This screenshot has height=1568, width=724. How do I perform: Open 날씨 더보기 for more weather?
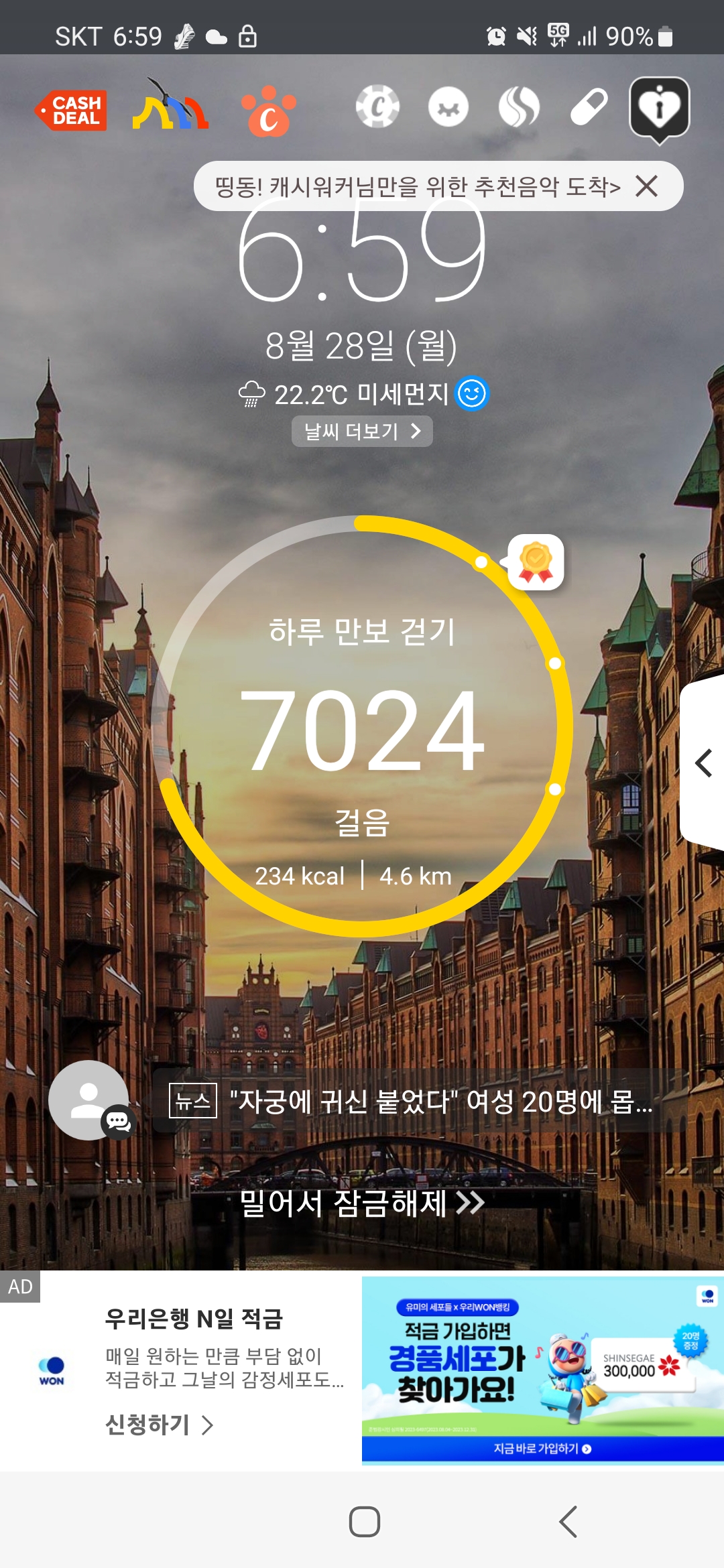point(362,431)
